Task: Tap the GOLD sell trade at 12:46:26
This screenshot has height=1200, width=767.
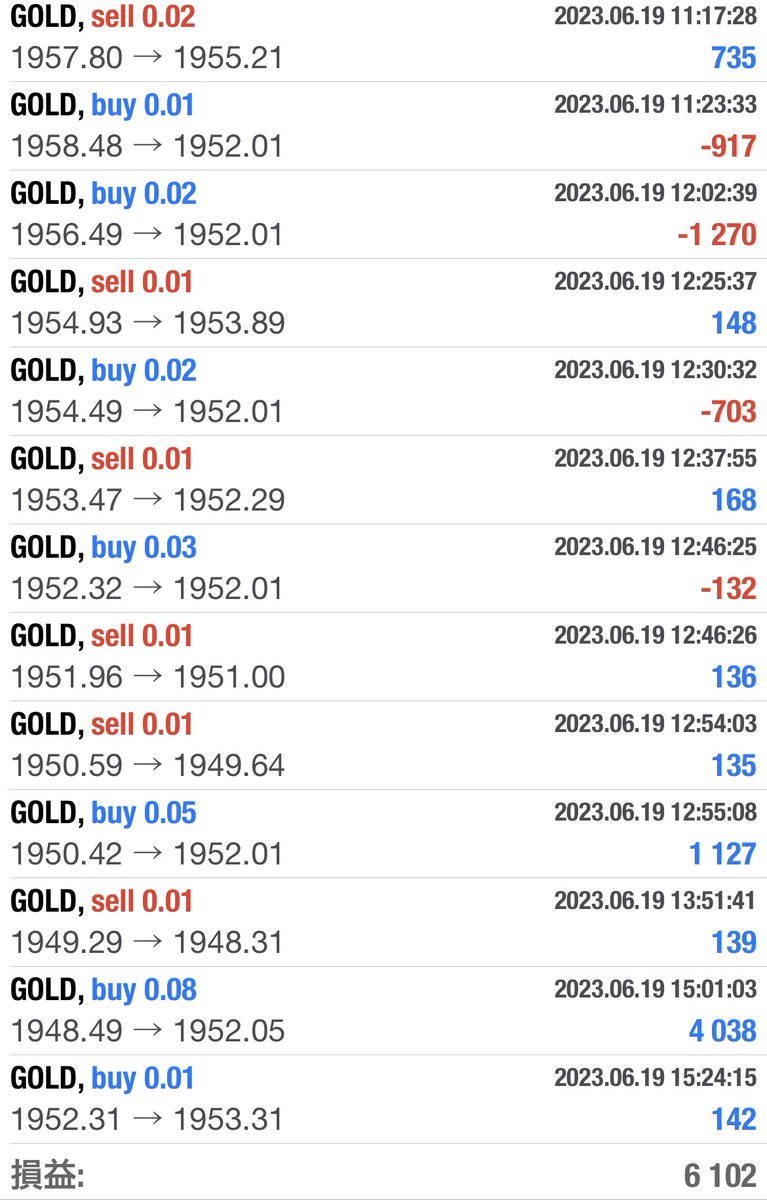Action: coord(383,657)
